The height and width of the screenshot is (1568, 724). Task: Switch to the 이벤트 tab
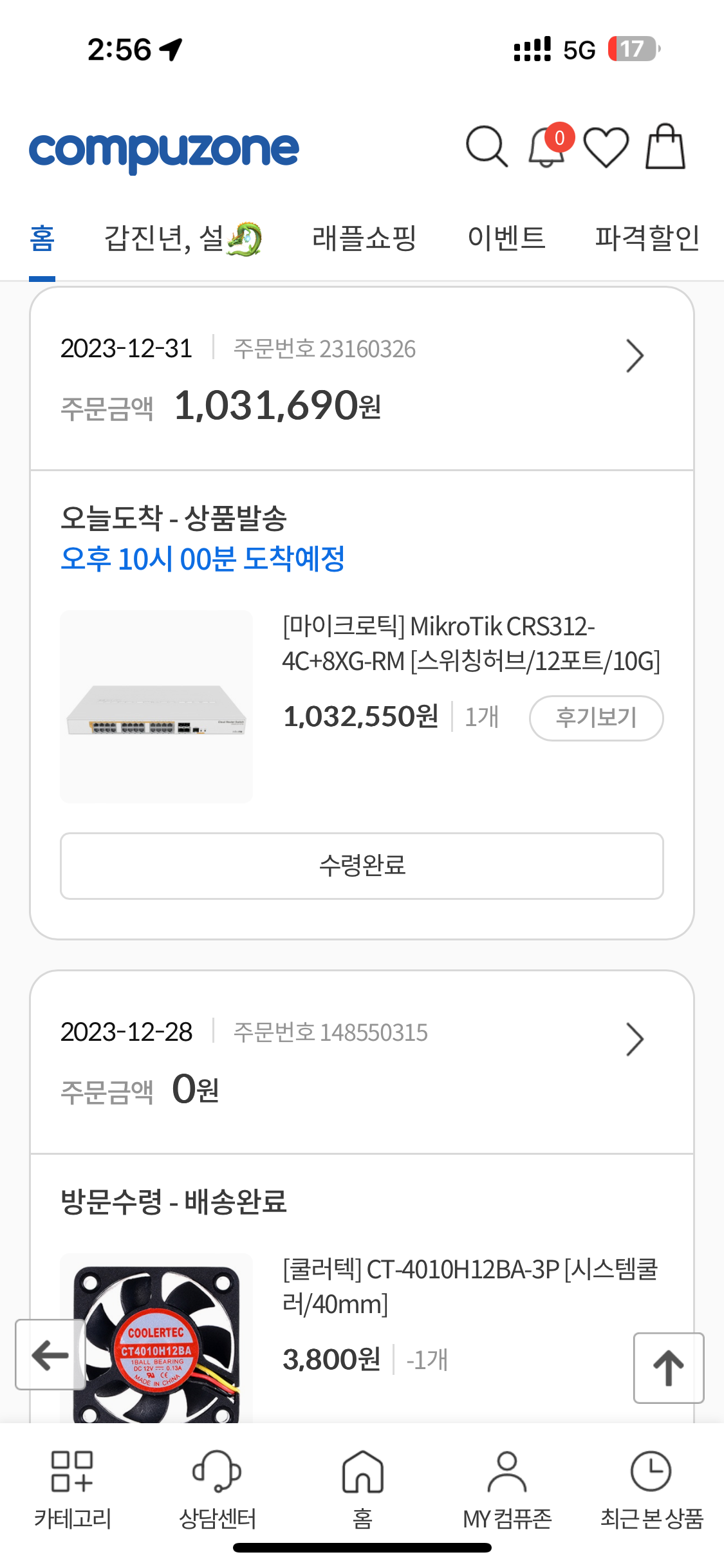click(x=506, y=238)
